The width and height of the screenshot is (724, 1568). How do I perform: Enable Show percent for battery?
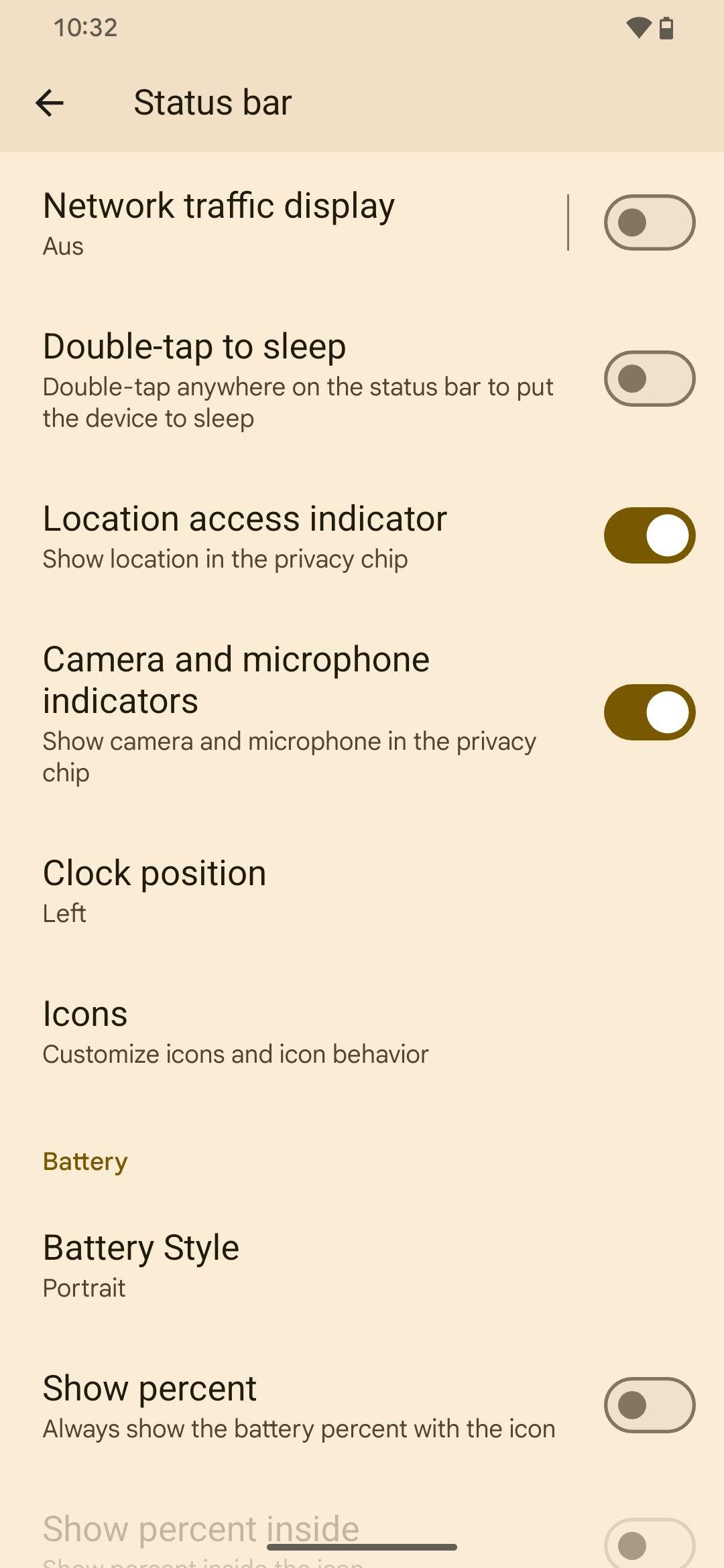[x=649, y=1405]
